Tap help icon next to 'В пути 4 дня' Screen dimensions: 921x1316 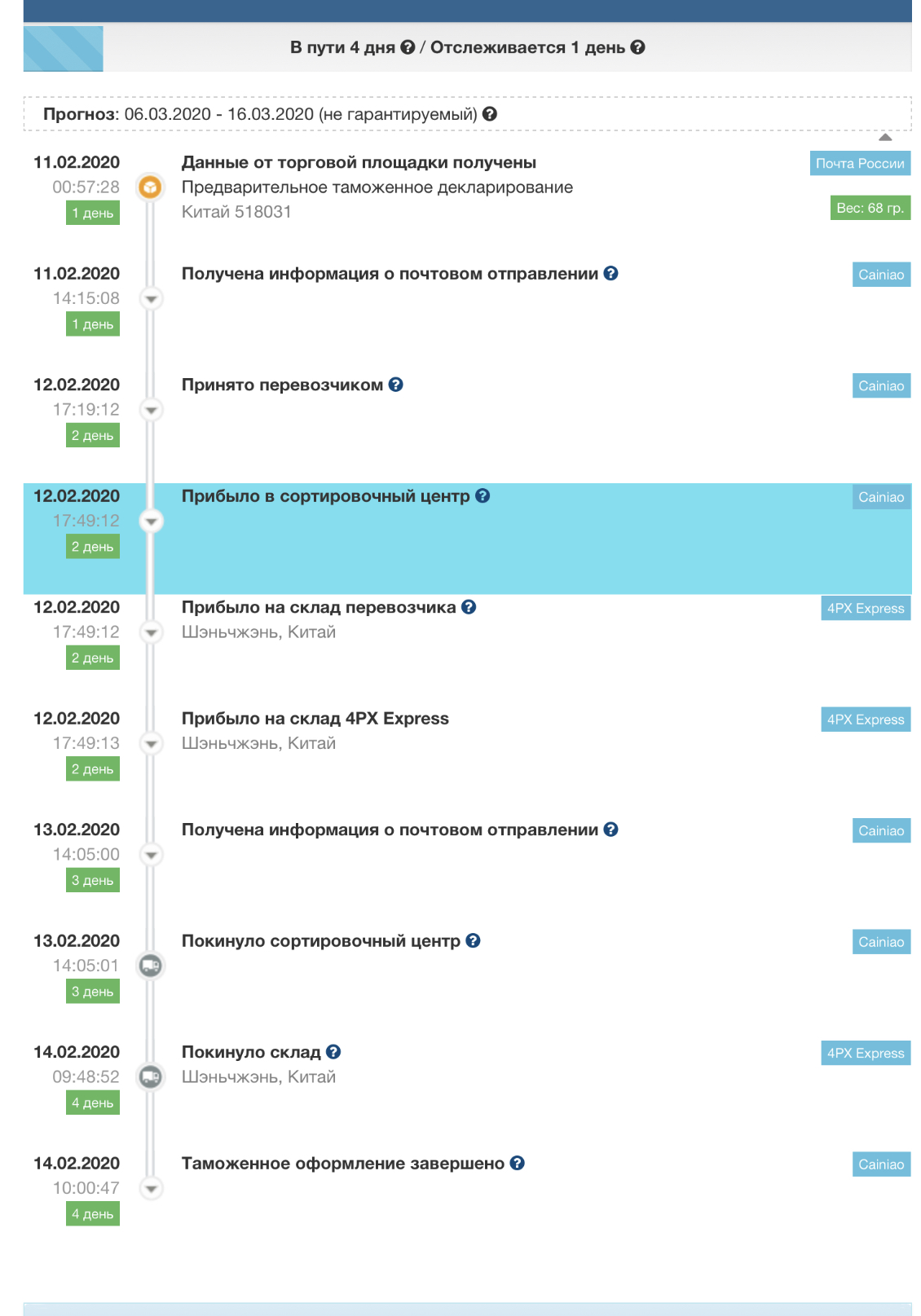coord(408,47)
